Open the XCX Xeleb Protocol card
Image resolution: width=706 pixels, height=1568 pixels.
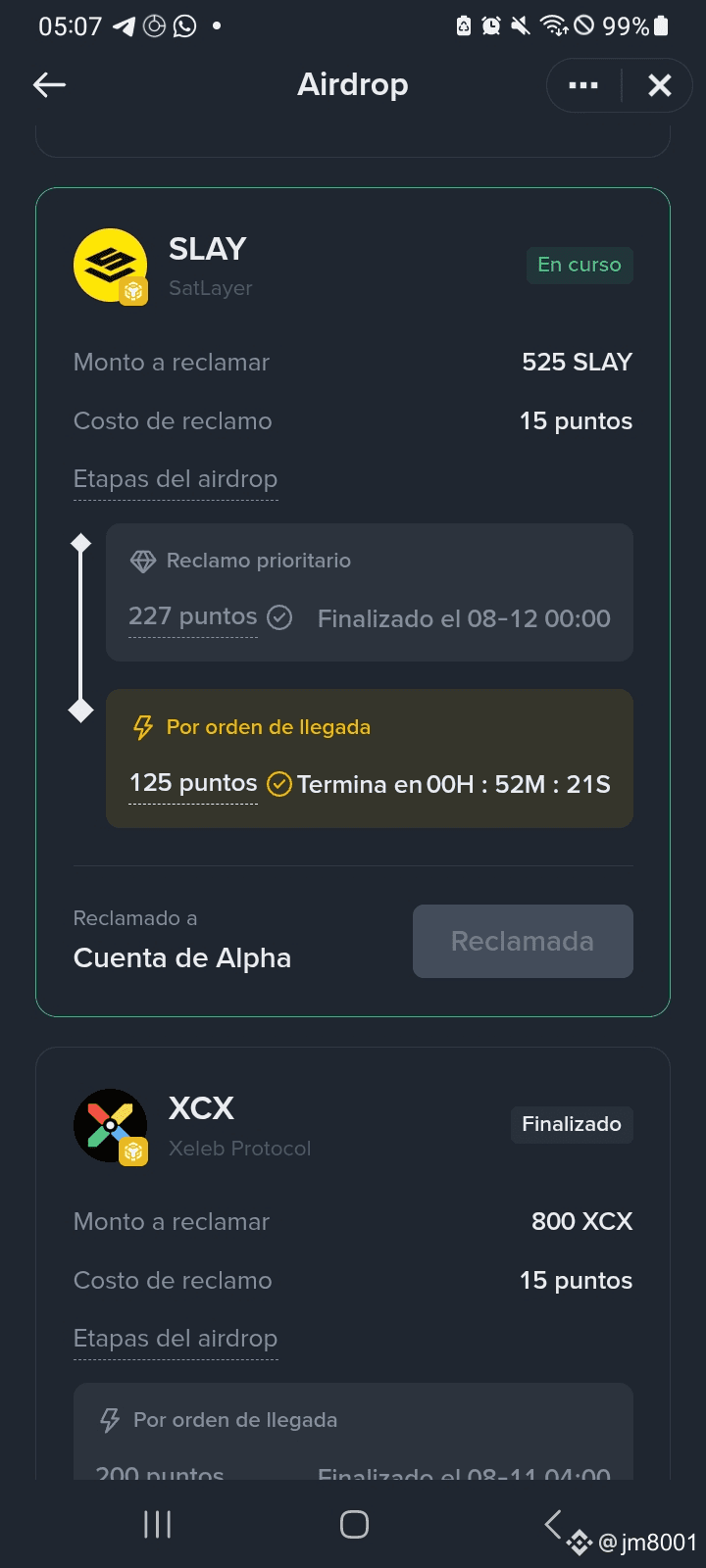click(353, 1264)
